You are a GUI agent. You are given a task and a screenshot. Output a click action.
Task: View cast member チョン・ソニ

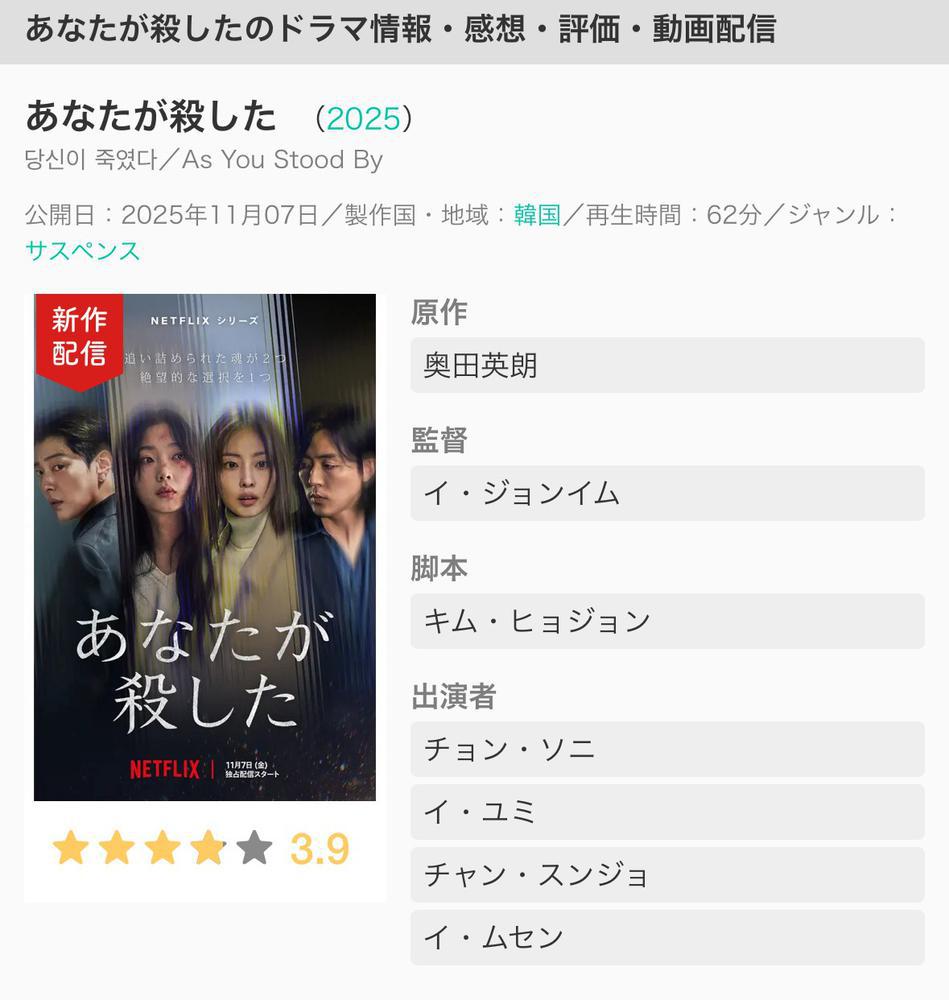pos(667,749)
